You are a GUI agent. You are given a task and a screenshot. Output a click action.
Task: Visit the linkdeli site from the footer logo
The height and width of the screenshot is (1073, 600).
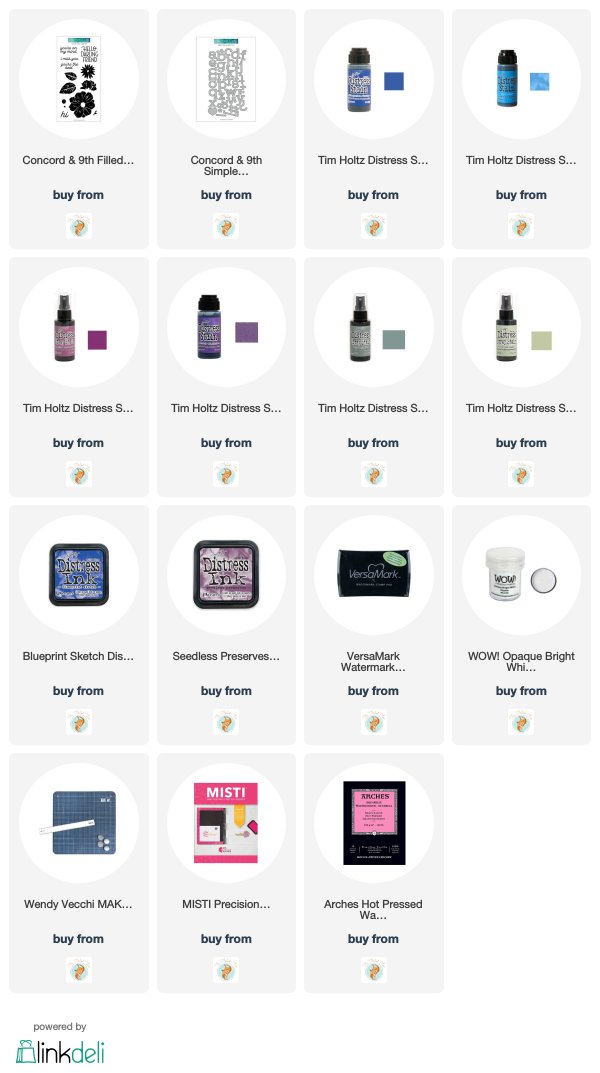coord(60,1051)
